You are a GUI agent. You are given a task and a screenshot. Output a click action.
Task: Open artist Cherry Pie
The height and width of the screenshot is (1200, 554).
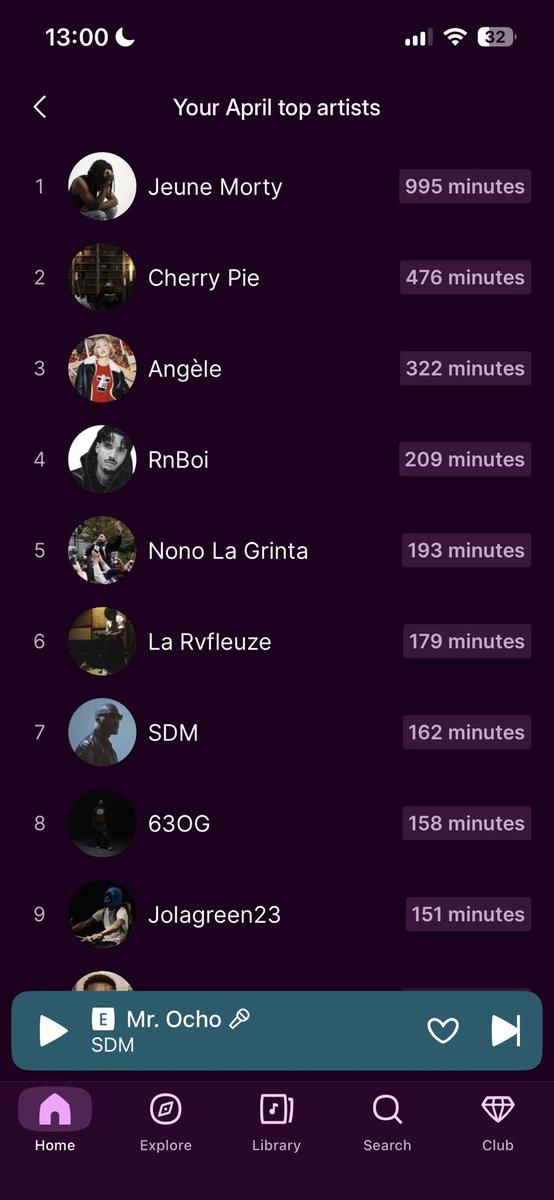(277, 278)
